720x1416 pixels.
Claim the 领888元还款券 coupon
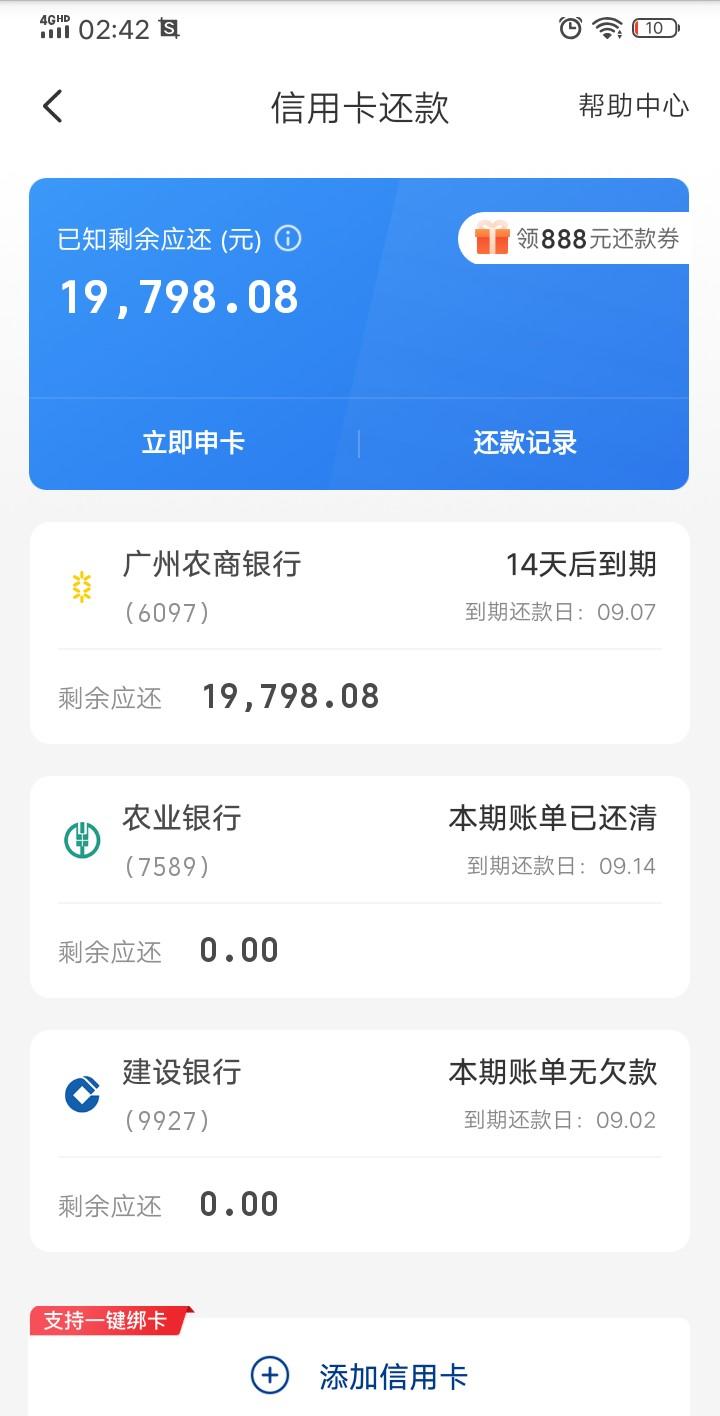click(574, 239)
